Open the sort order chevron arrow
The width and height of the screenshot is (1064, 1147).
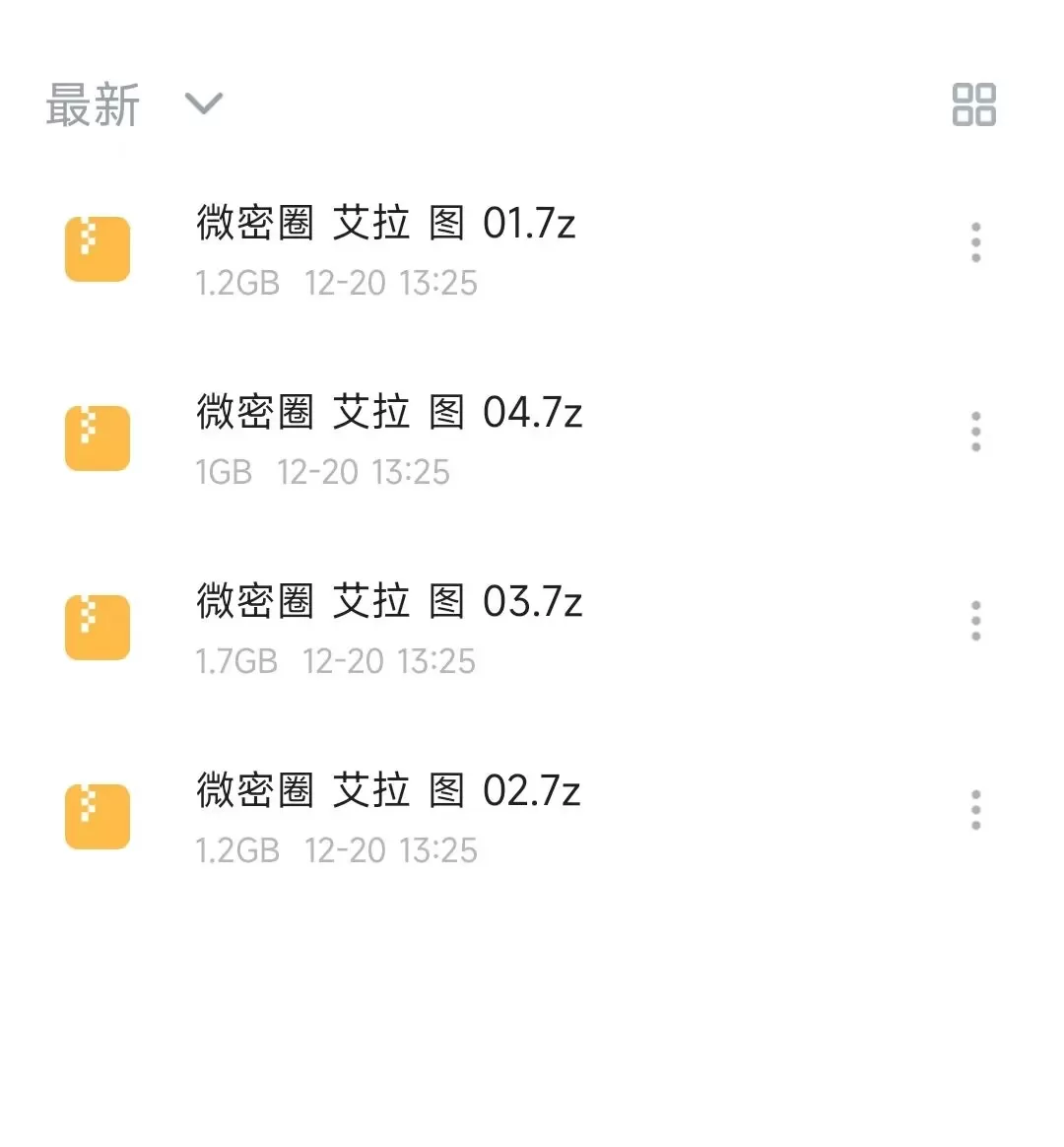pyautogui.click(x=204, y=103)
